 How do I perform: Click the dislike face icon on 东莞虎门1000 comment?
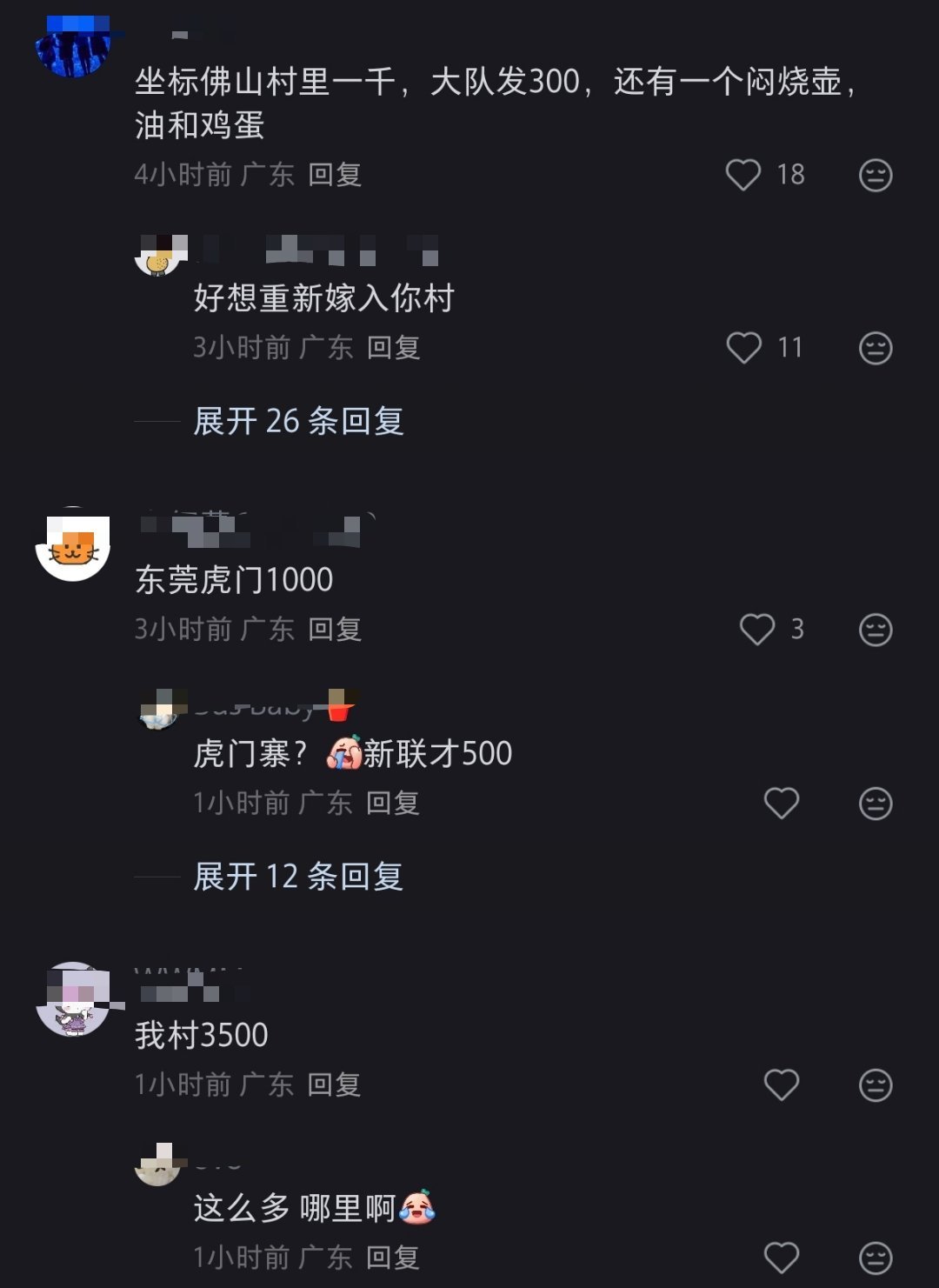click(877, 628)
